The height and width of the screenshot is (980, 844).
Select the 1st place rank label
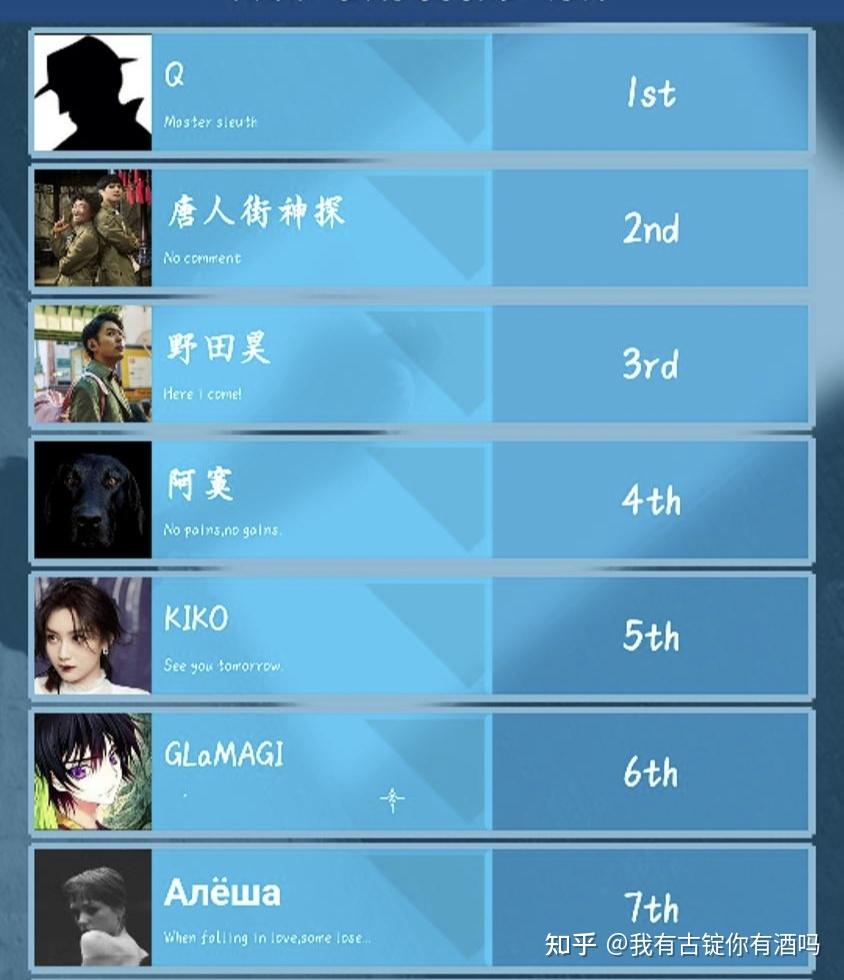[x=650, y=93]
